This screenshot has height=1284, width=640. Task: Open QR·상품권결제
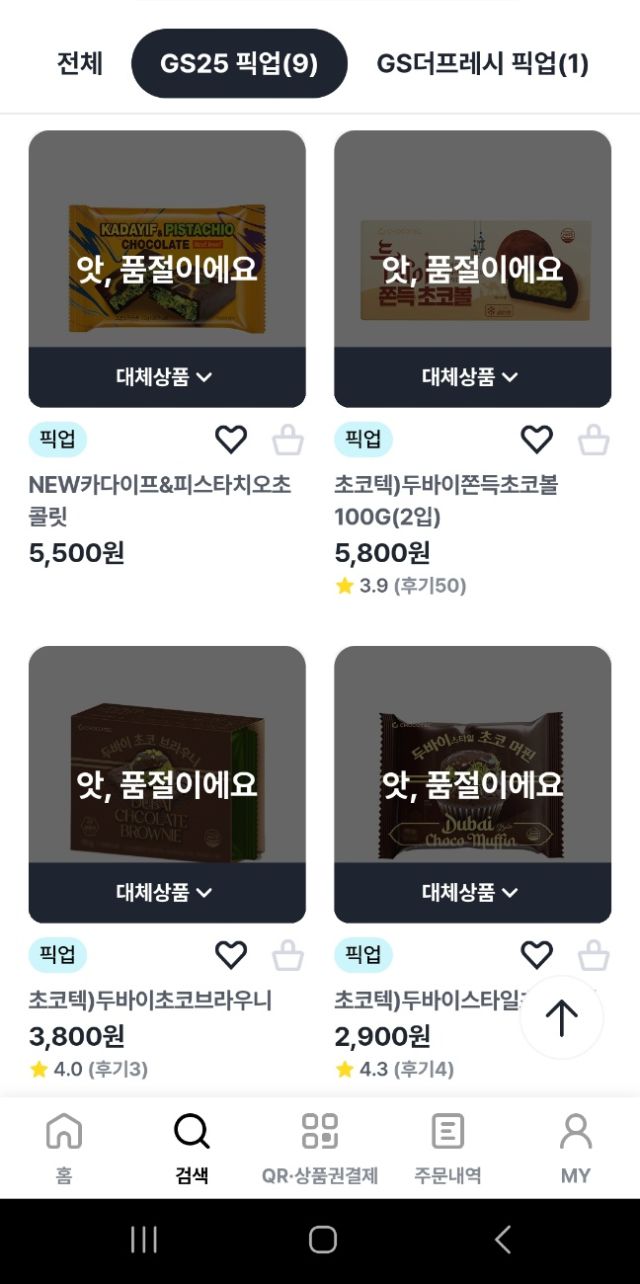[x=320, y=1148]
